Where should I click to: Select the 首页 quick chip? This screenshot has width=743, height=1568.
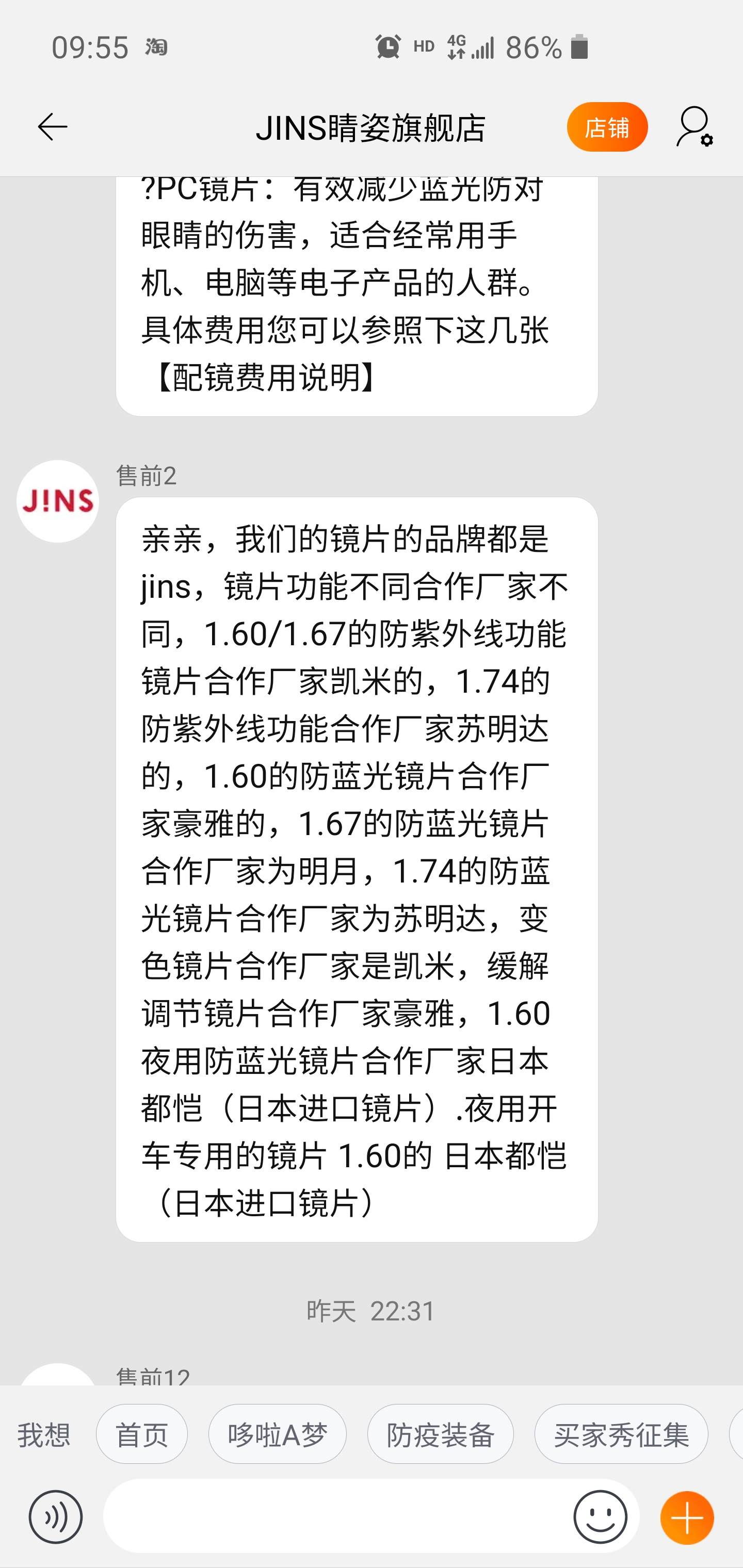coord(141,1435)
